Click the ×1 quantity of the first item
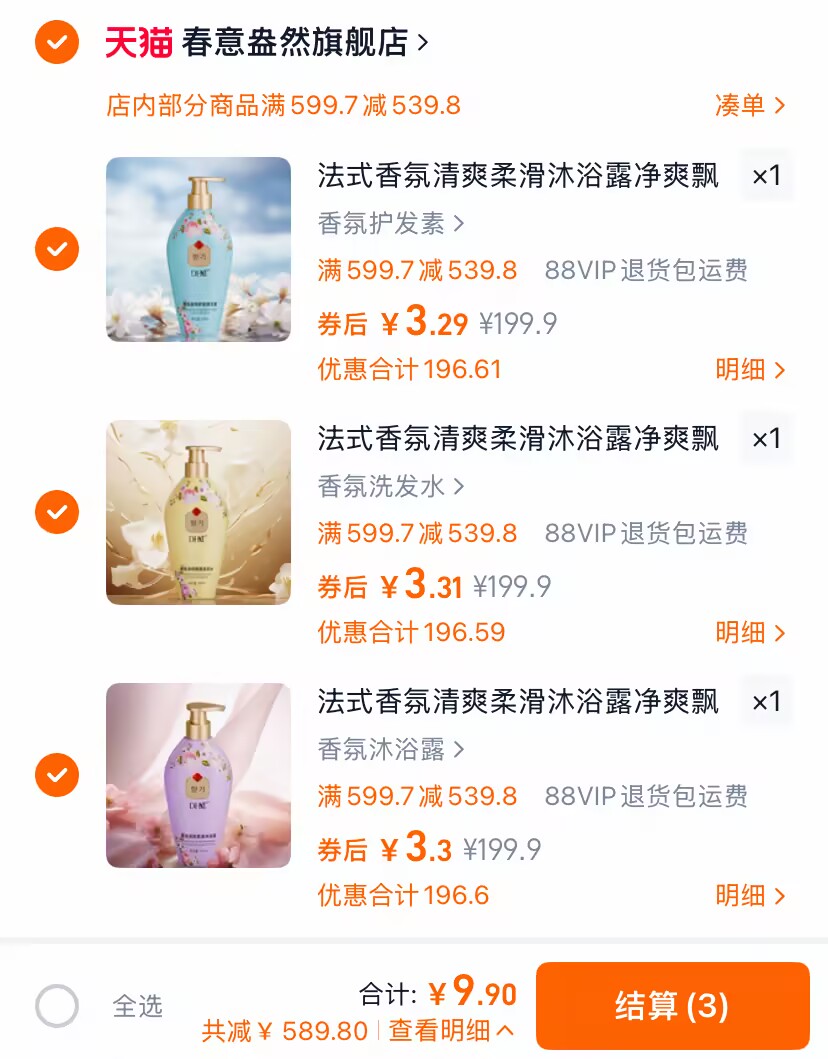Image resolution: width=828 pixels, height=1059 pixels. 766,174
